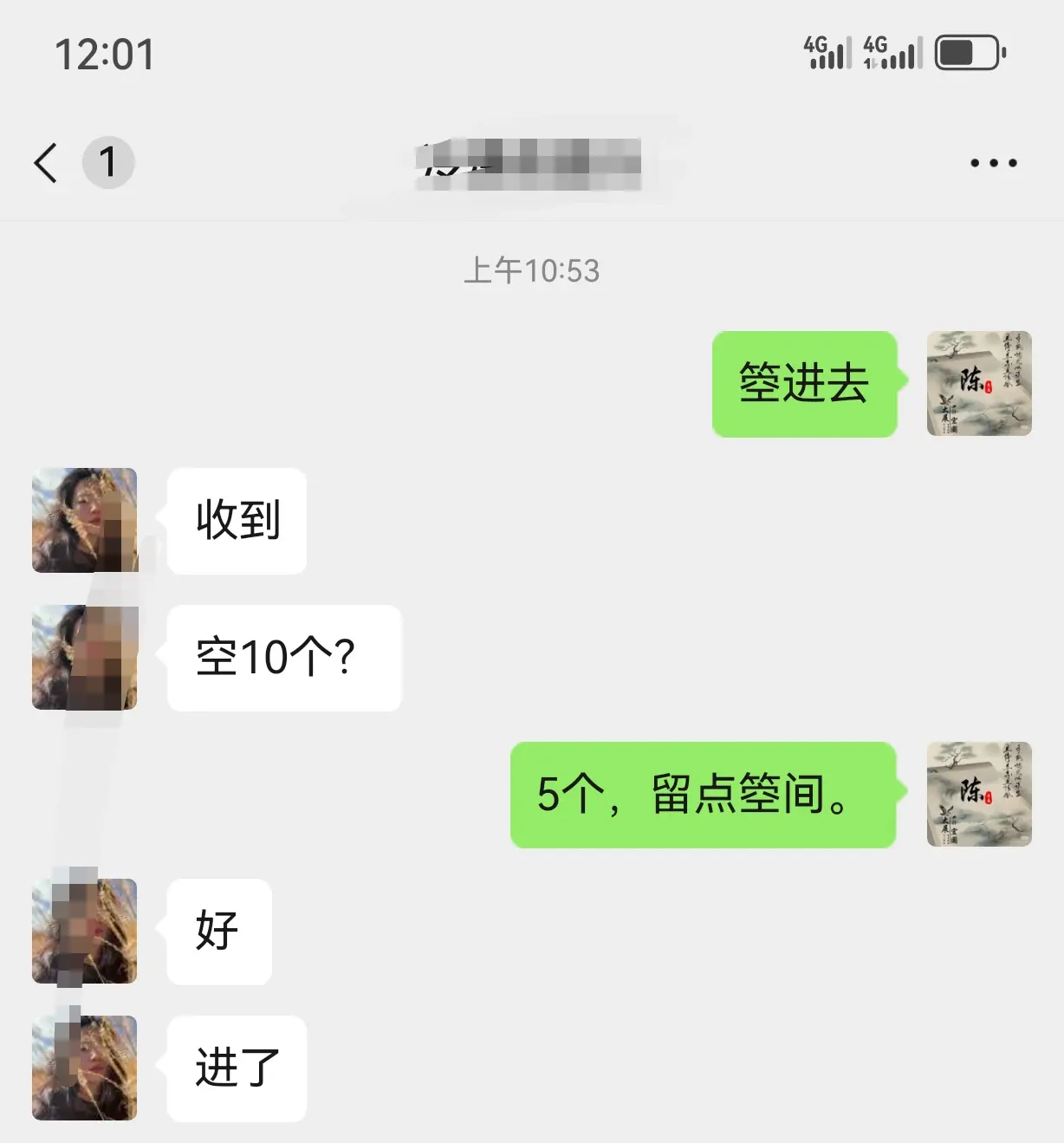The height and width of the screenshot is (1143, 1064).
Task: Tap the unread count badge showing 1
Action: pos(108,162)
